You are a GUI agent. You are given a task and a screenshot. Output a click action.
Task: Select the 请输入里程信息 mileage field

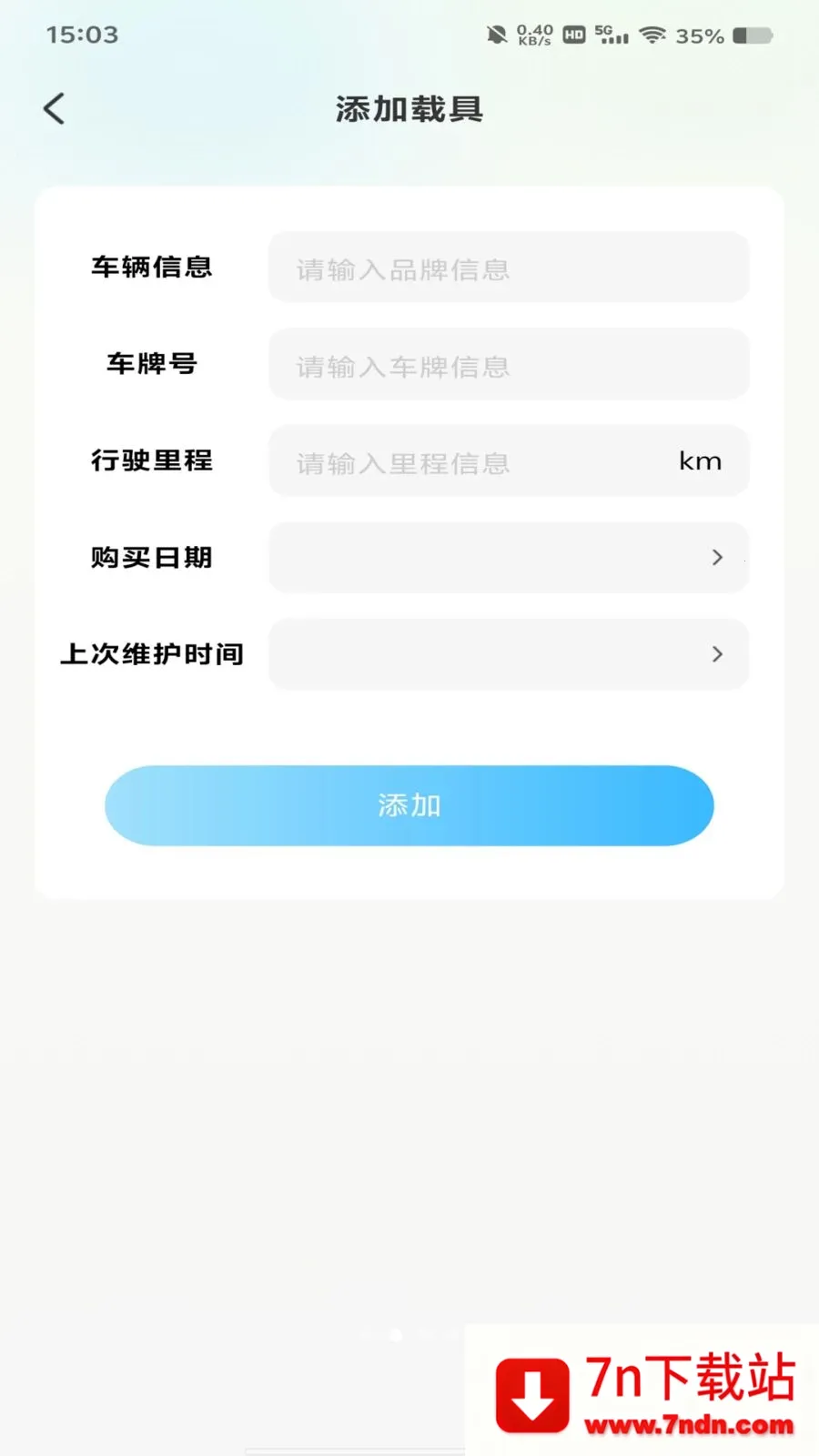coord(509,461)
